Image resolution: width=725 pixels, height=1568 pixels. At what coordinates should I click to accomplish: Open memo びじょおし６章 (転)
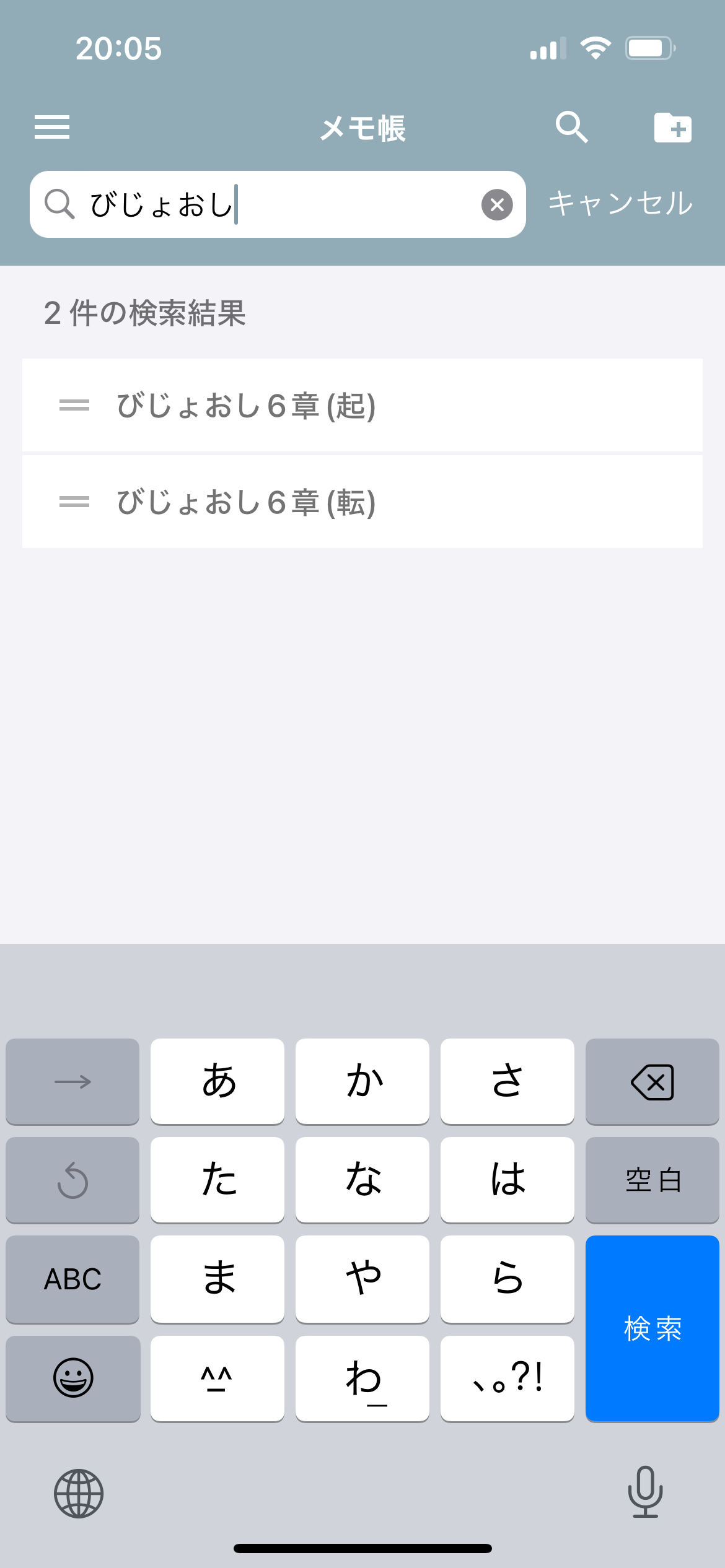pos(362,502)
